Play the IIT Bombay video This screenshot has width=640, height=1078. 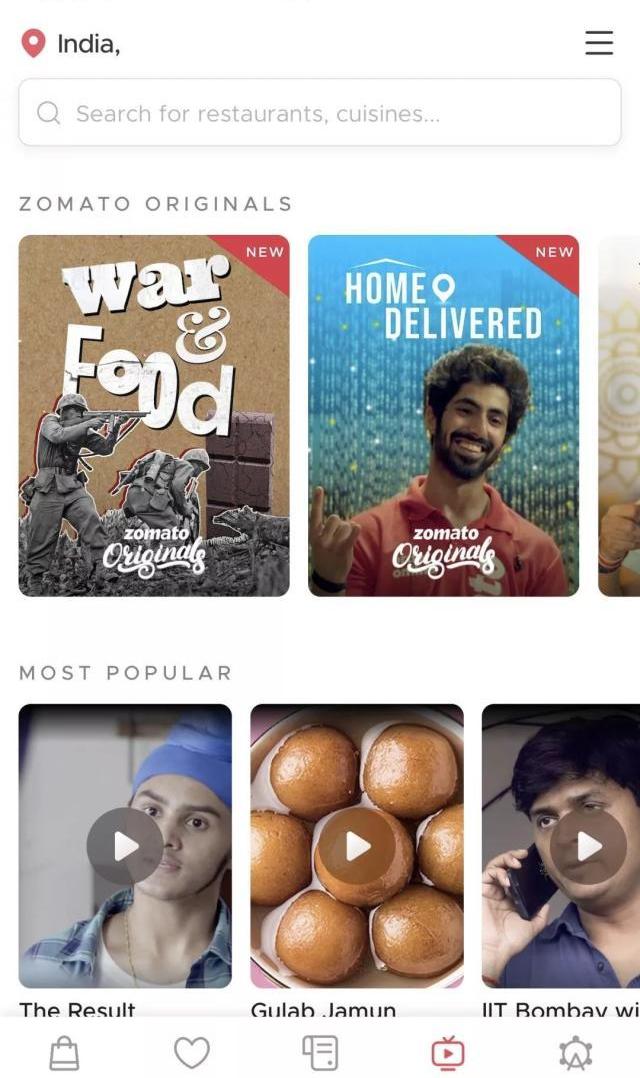coord(588,846)
